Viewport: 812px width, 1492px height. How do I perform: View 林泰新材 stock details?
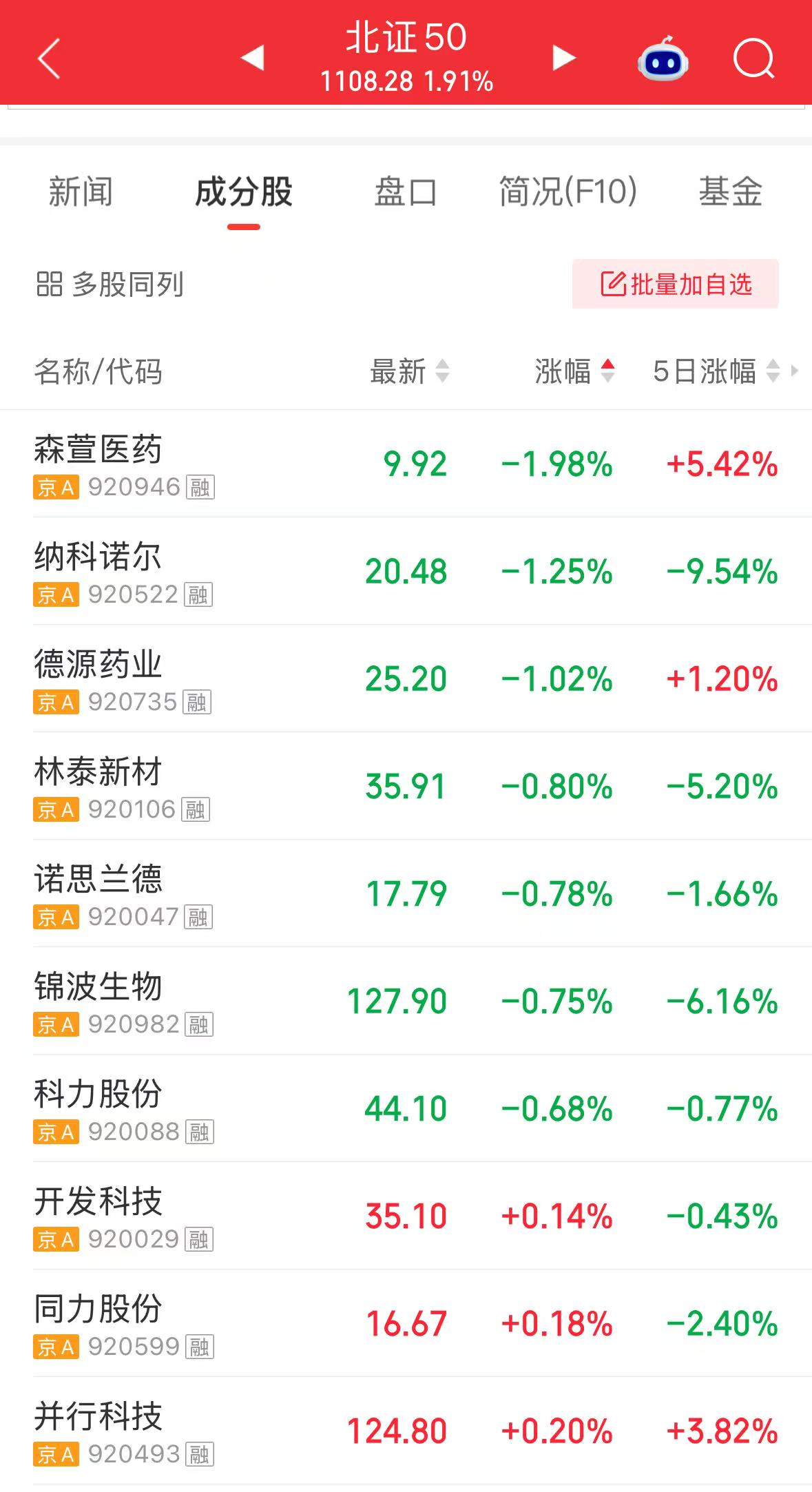click(x=406, y=786)
